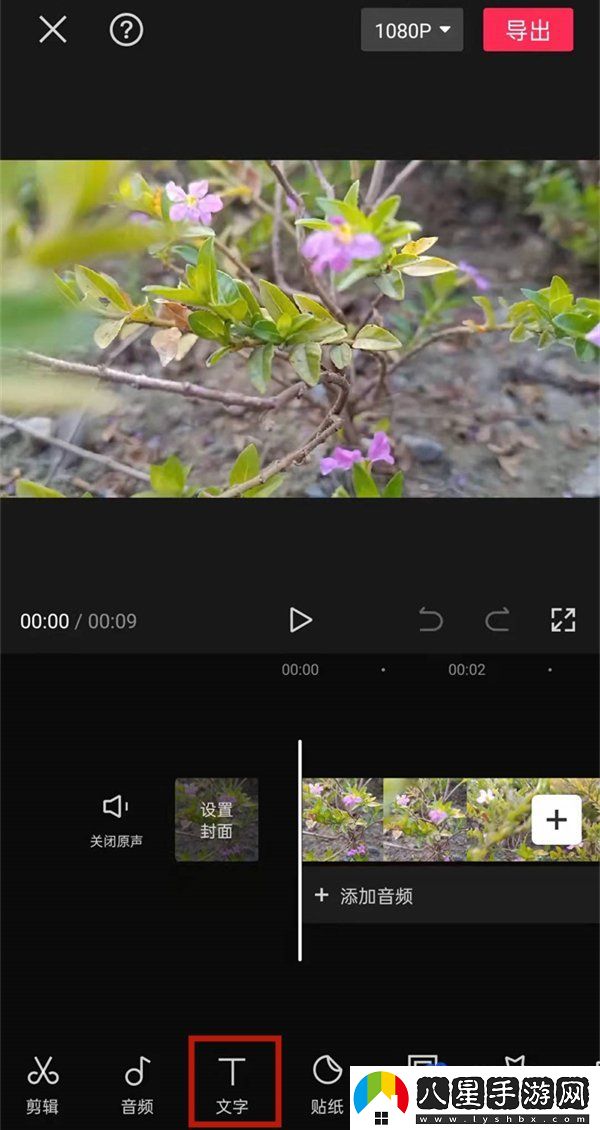Tap the red 导出 export button
Viewport: 600px width, 1130px height.
527,30
